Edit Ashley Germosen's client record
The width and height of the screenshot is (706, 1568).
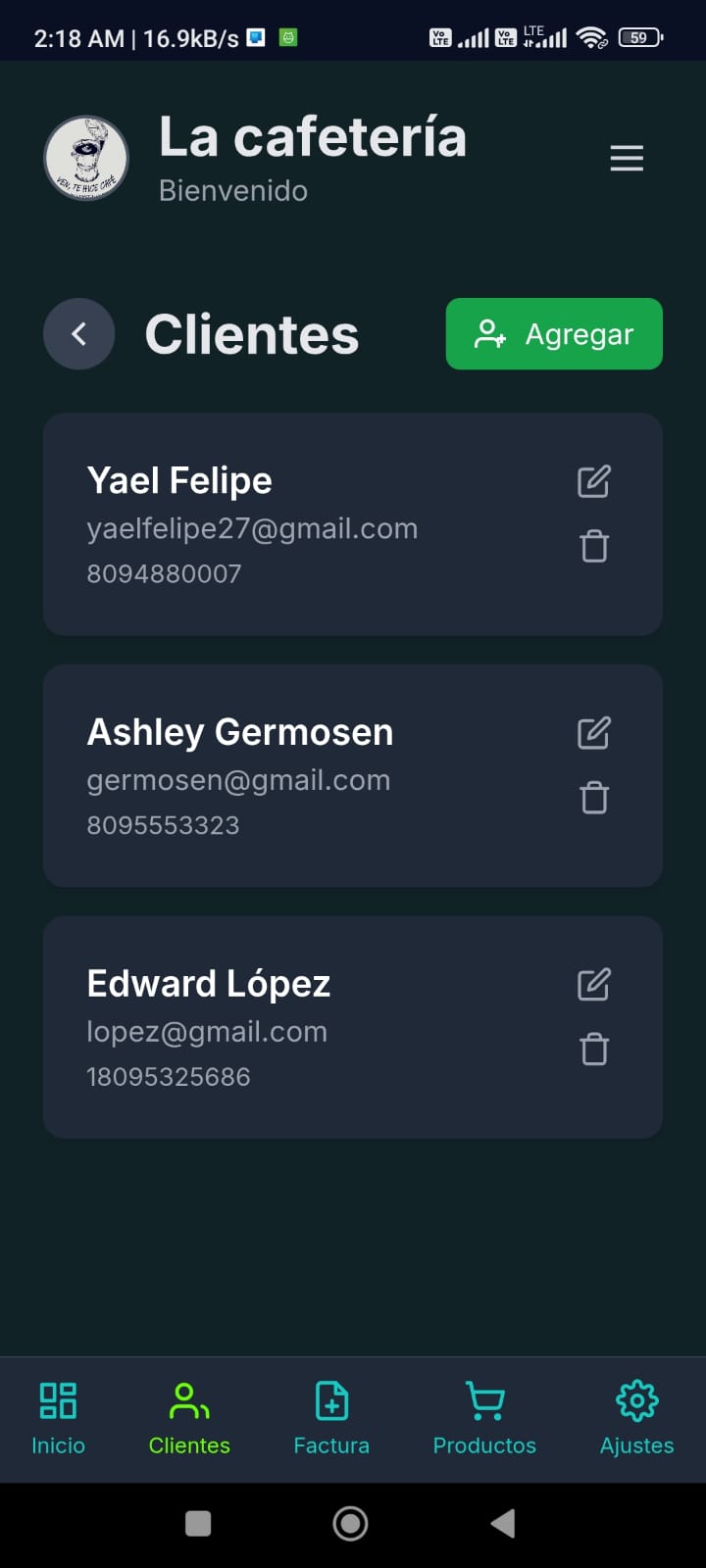pos(594,733)
